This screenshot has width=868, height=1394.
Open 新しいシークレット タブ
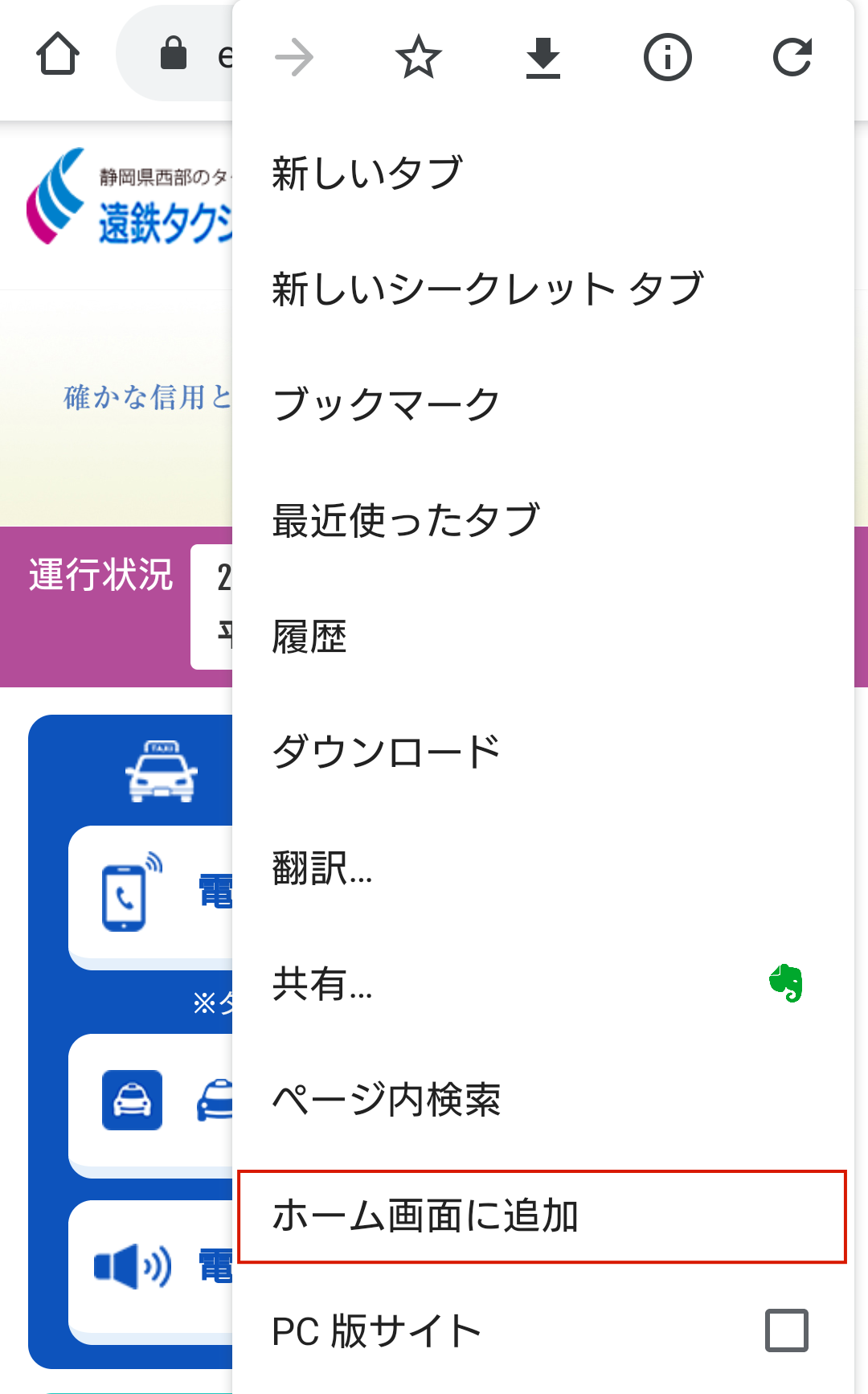543,289
